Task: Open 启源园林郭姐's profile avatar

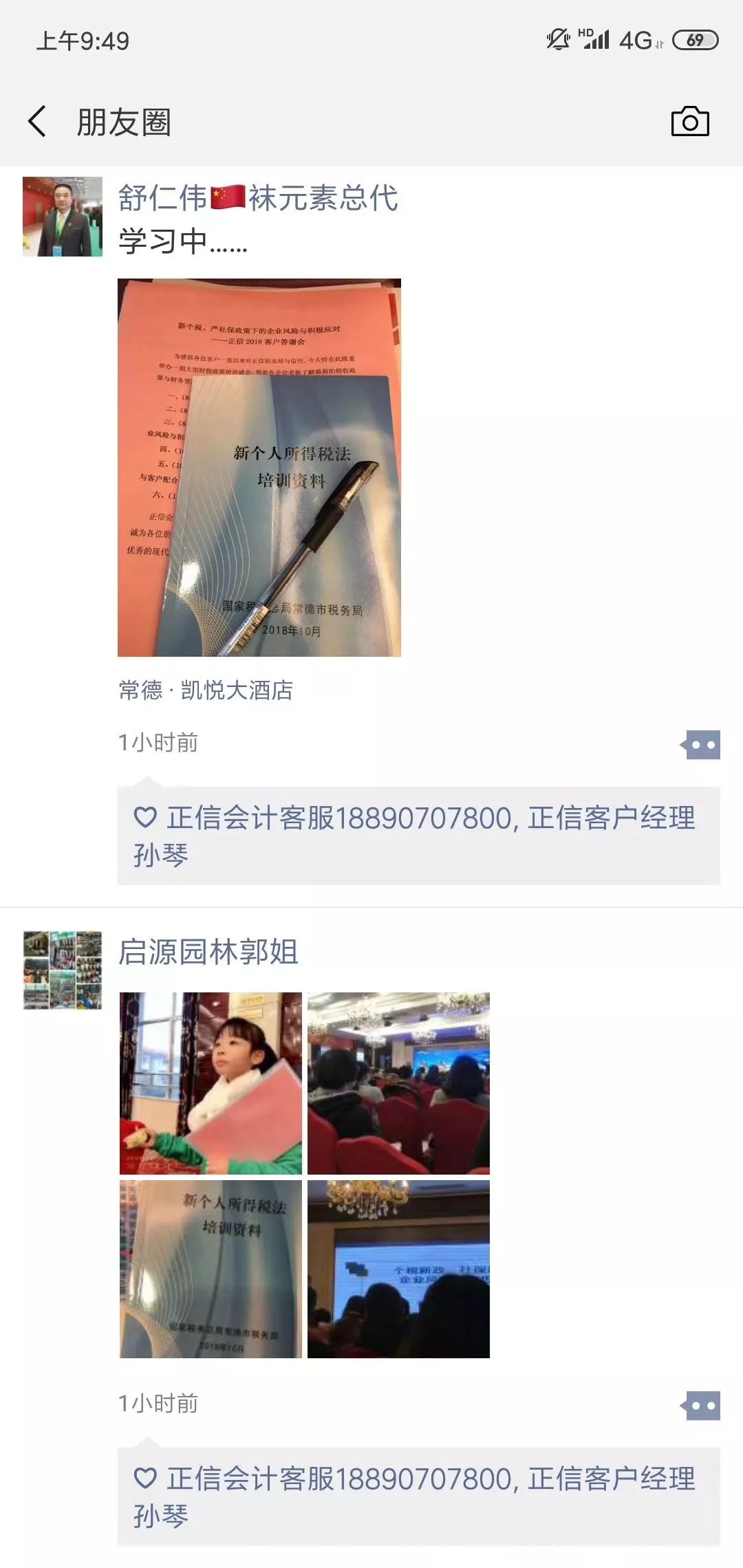Action: tap(63, 970)
